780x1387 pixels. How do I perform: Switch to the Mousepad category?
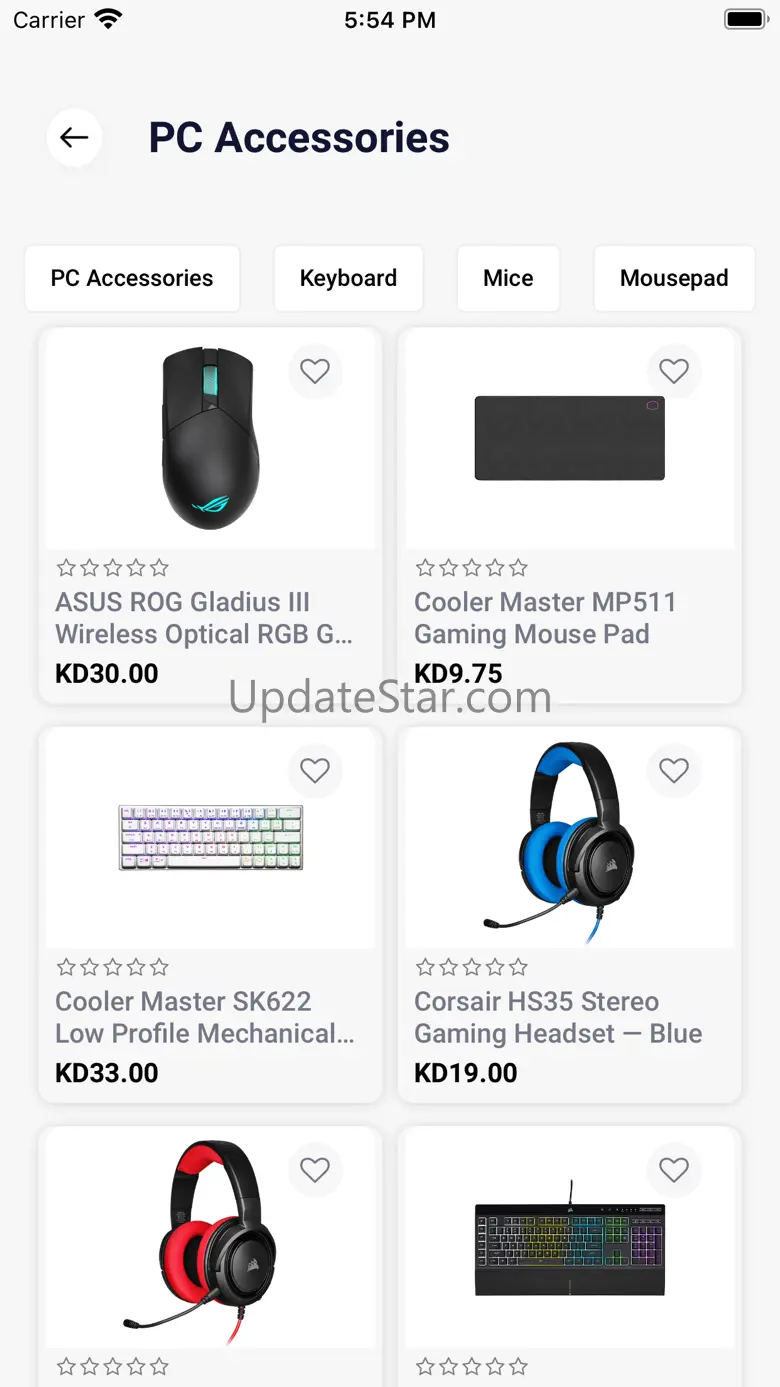[x=674, y=278]
